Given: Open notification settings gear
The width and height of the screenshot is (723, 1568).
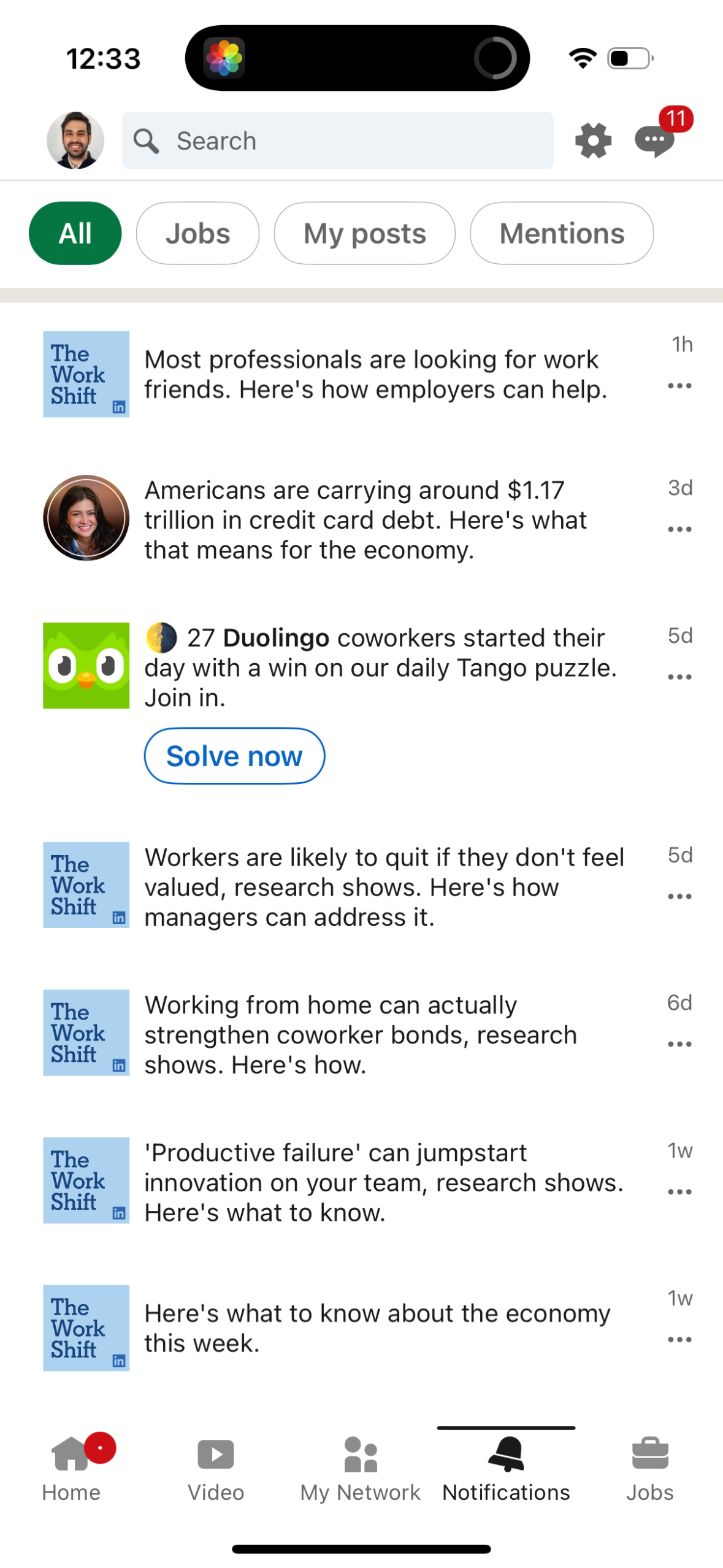Looking at the screenshot, I should (592, 140).
